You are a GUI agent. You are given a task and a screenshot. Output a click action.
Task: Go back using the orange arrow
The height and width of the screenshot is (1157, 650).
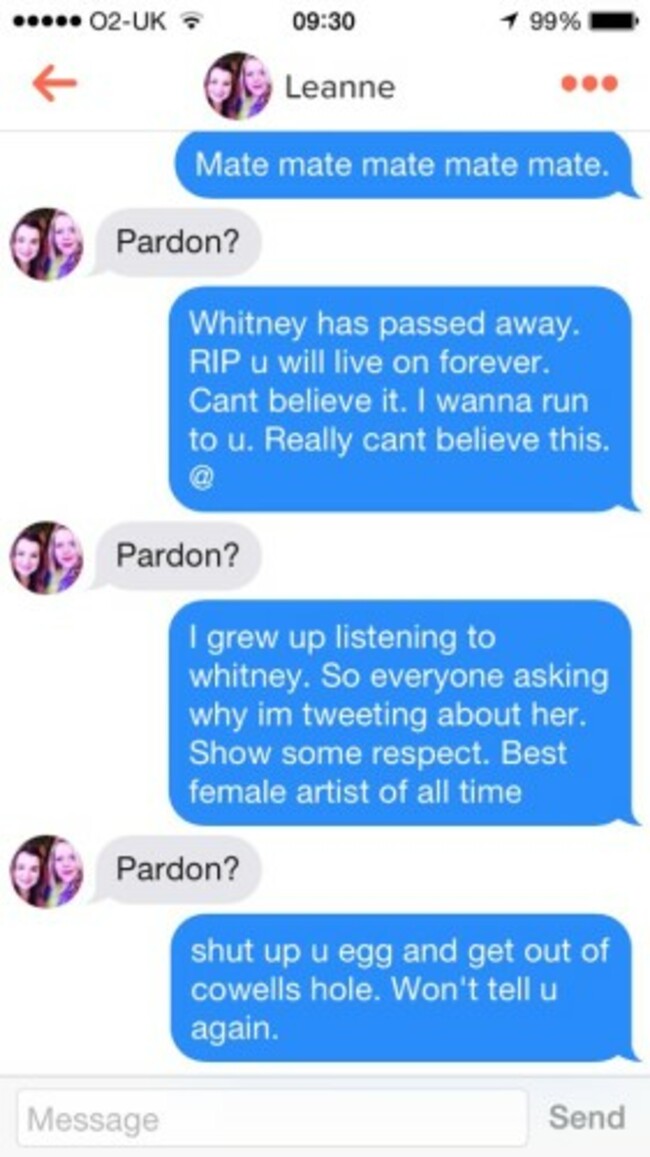[x=54, y=84]
